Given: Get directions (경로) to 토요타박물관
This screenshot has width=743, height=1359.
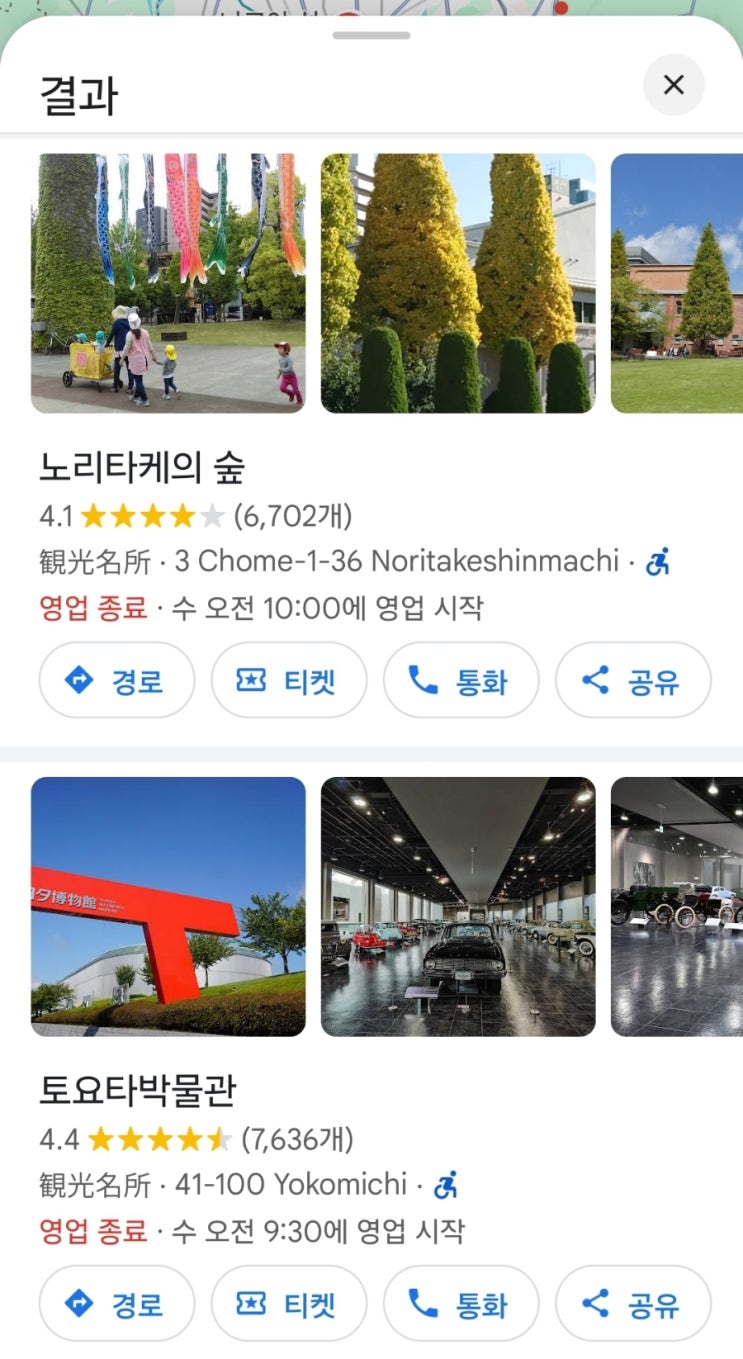Looking at the screenshot, I should [117, 1303].
